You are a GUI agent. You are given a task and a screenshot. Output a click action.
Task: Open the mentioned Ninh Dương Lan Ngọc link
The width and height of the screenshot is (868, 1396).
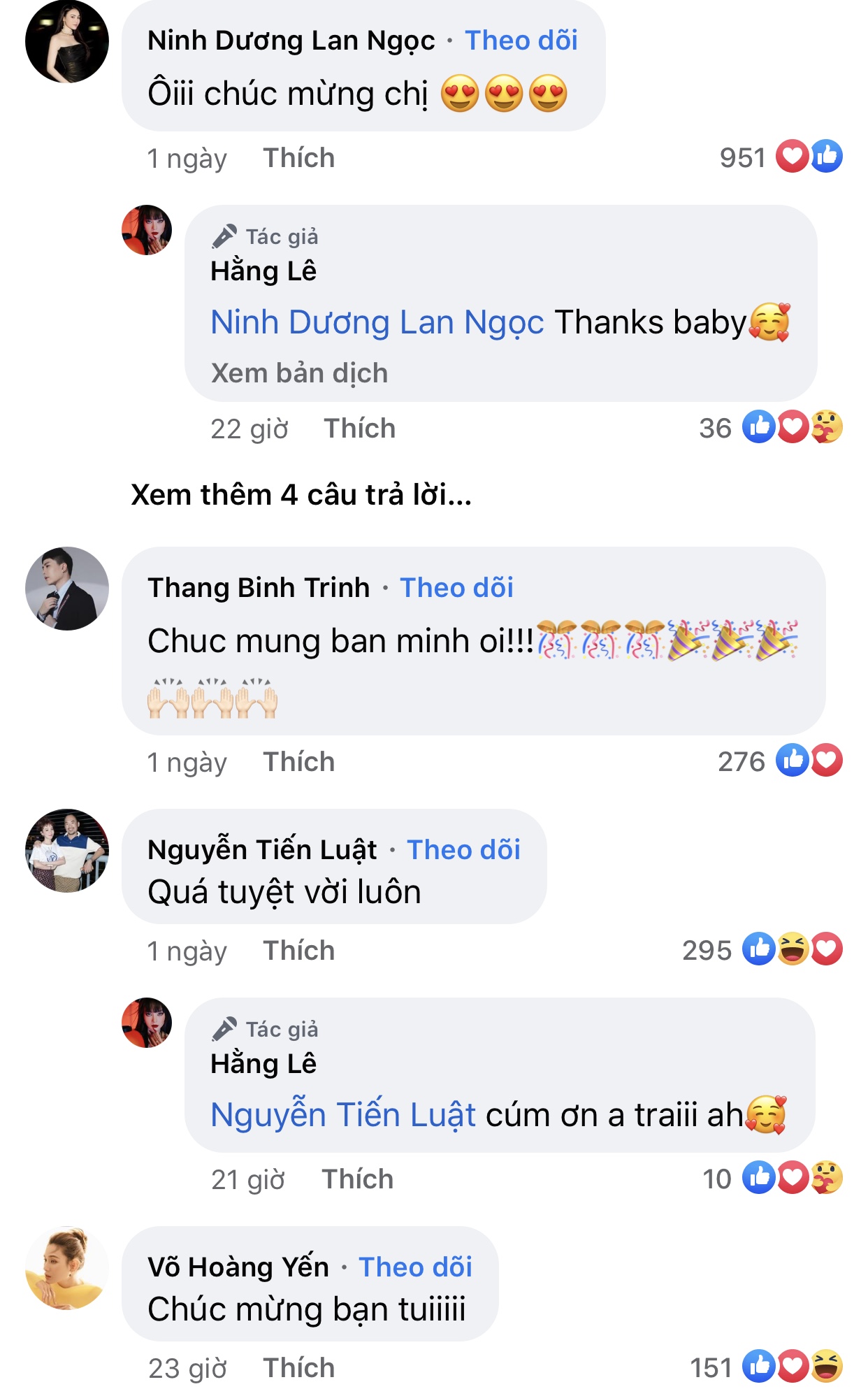point(377,323)
